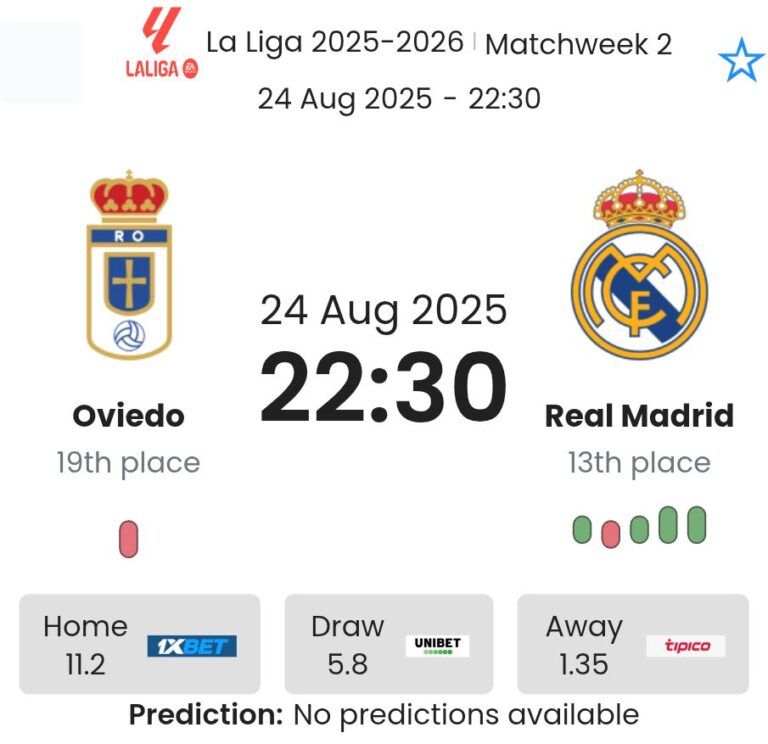Open La Liga 2025-2026 competition page
This screenshot has width=768, height=744.
[335, 43]
